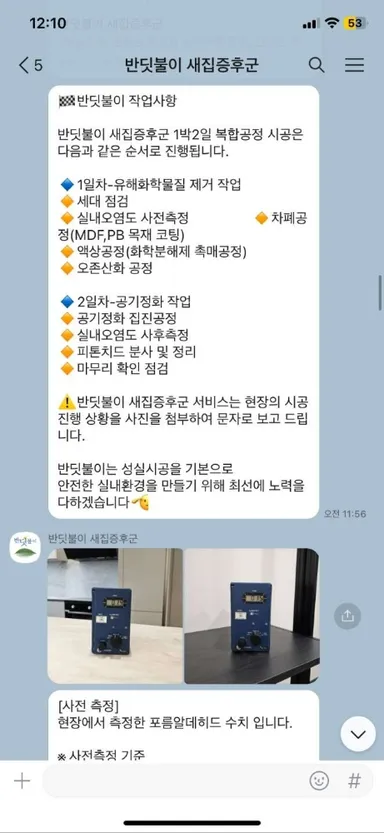
Task: Search within this chat room
Action: coord(317,65)
